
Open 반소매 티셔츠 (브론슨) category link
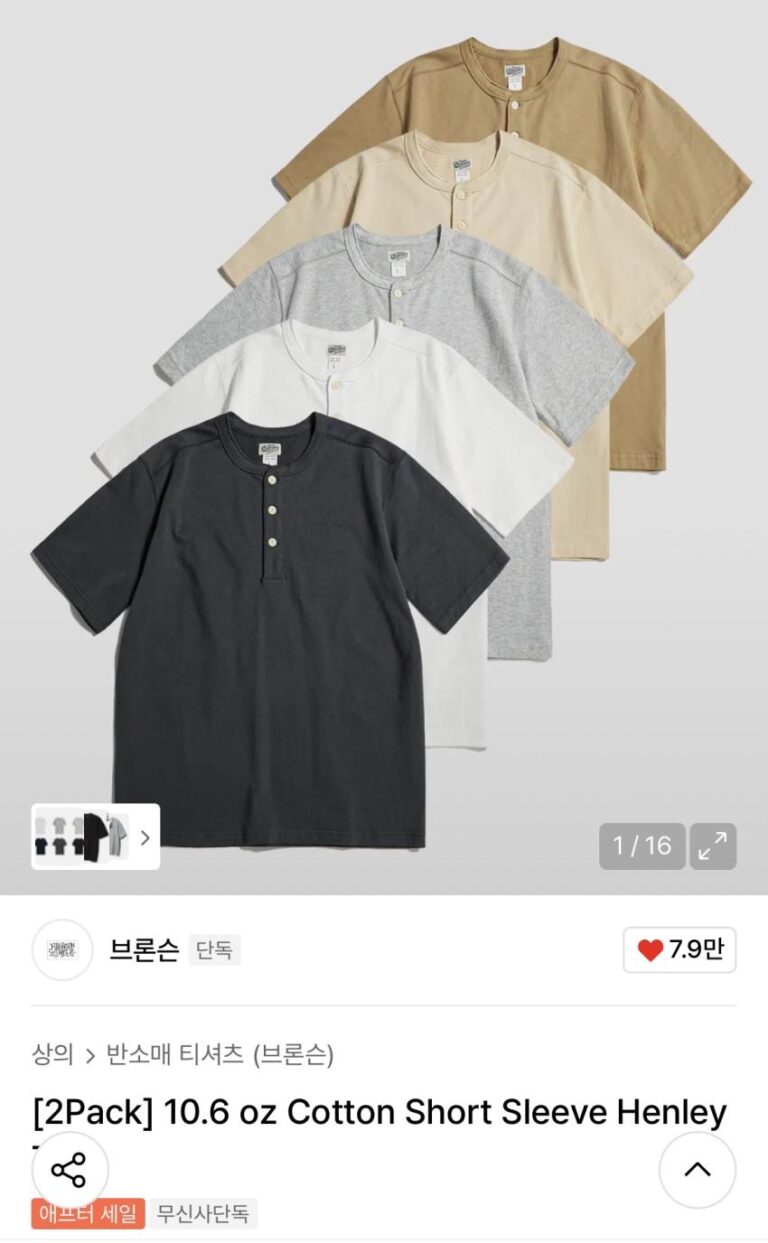click(x=220, y=1054)
